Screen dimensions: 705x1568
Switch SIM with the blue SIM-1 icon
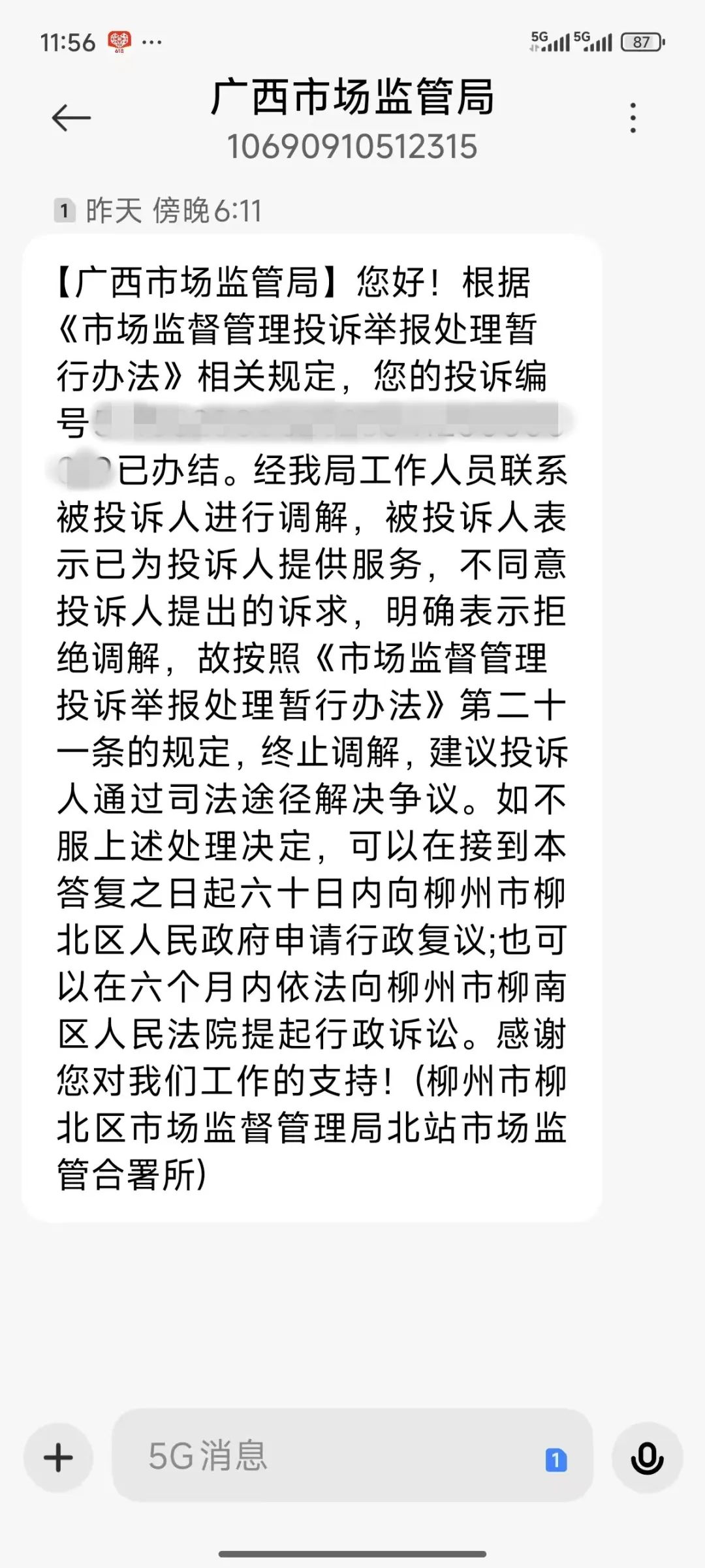point(556,1460)
